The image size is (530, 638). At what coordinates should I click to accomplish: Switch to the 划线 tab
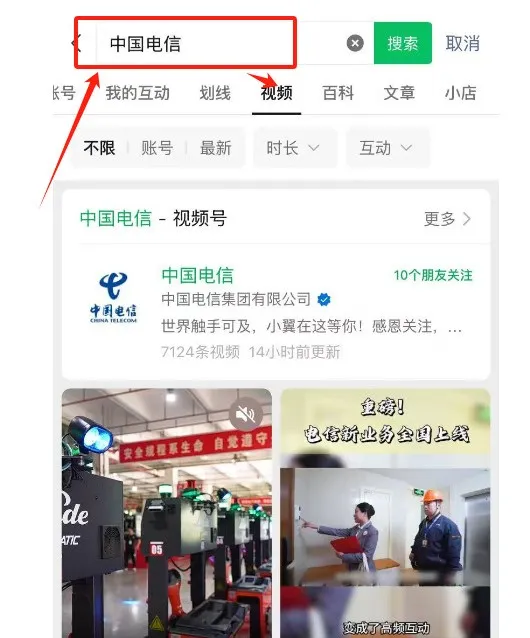(x=215, y=93)
